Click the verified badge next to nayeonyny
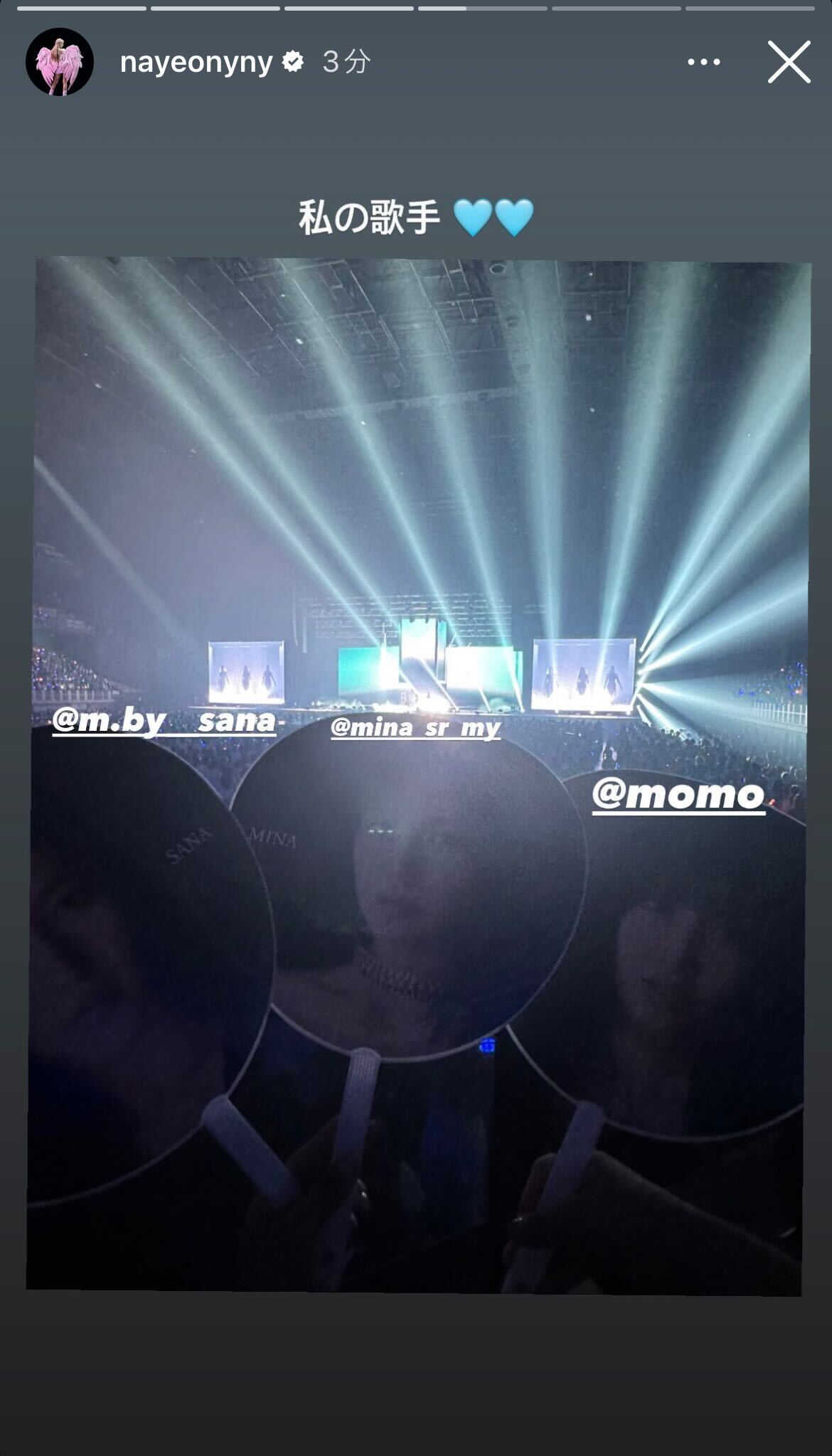This screenshot has height=1456, width=832. click(292, 63)
